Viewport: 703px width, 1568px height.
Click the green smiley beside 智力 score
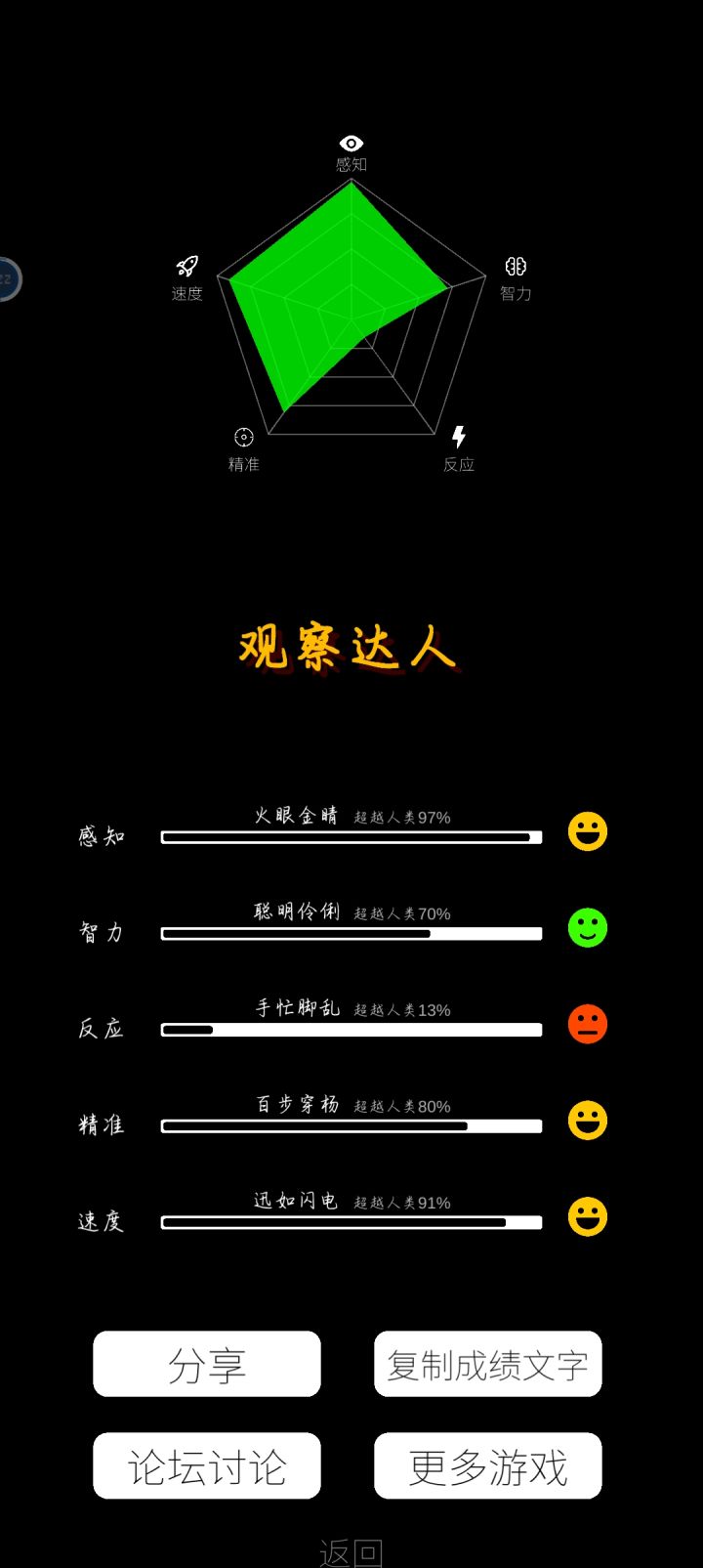coord(587,927)
